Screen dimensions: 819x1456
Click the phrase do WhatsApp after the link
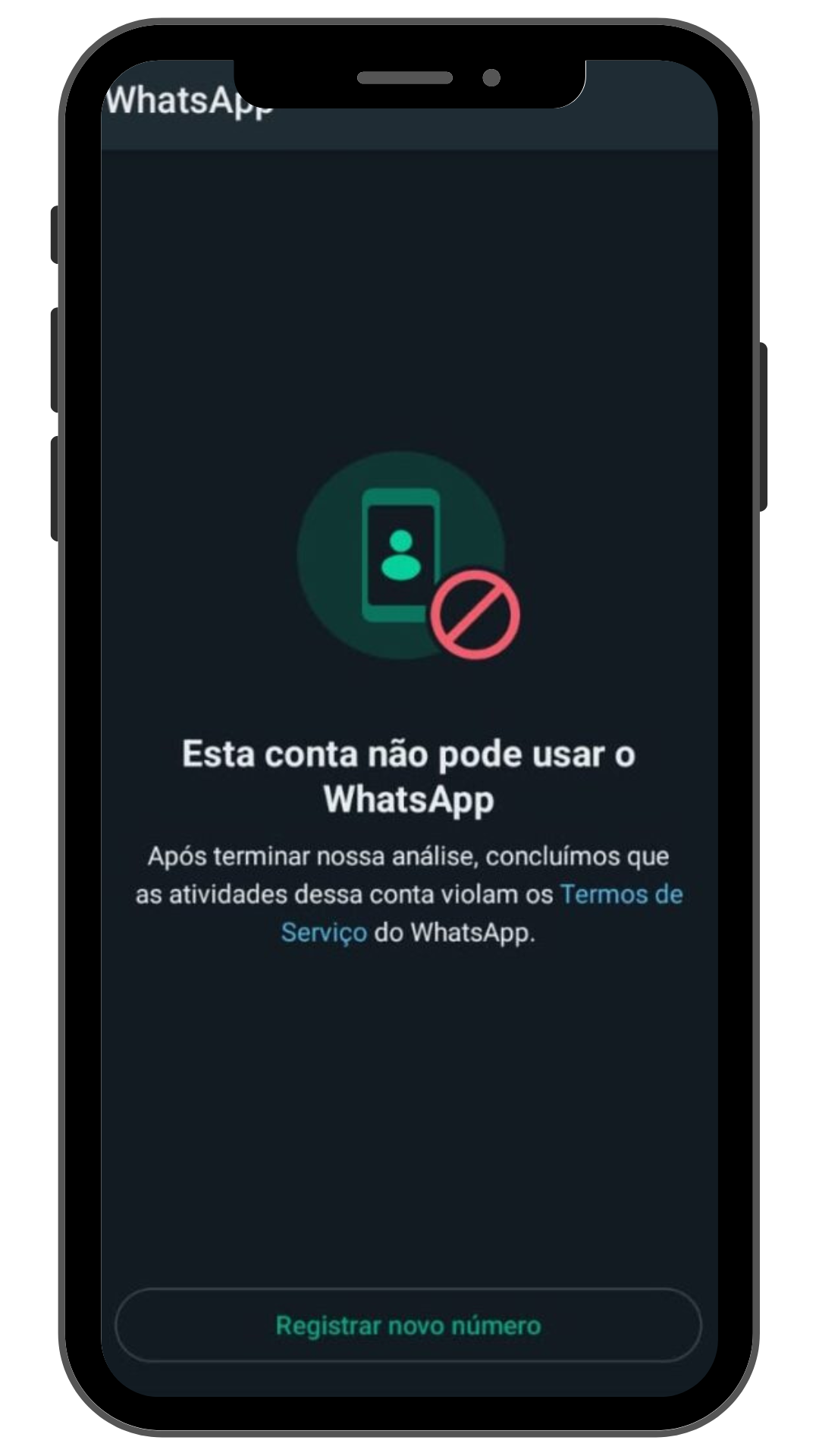(453, 932)
